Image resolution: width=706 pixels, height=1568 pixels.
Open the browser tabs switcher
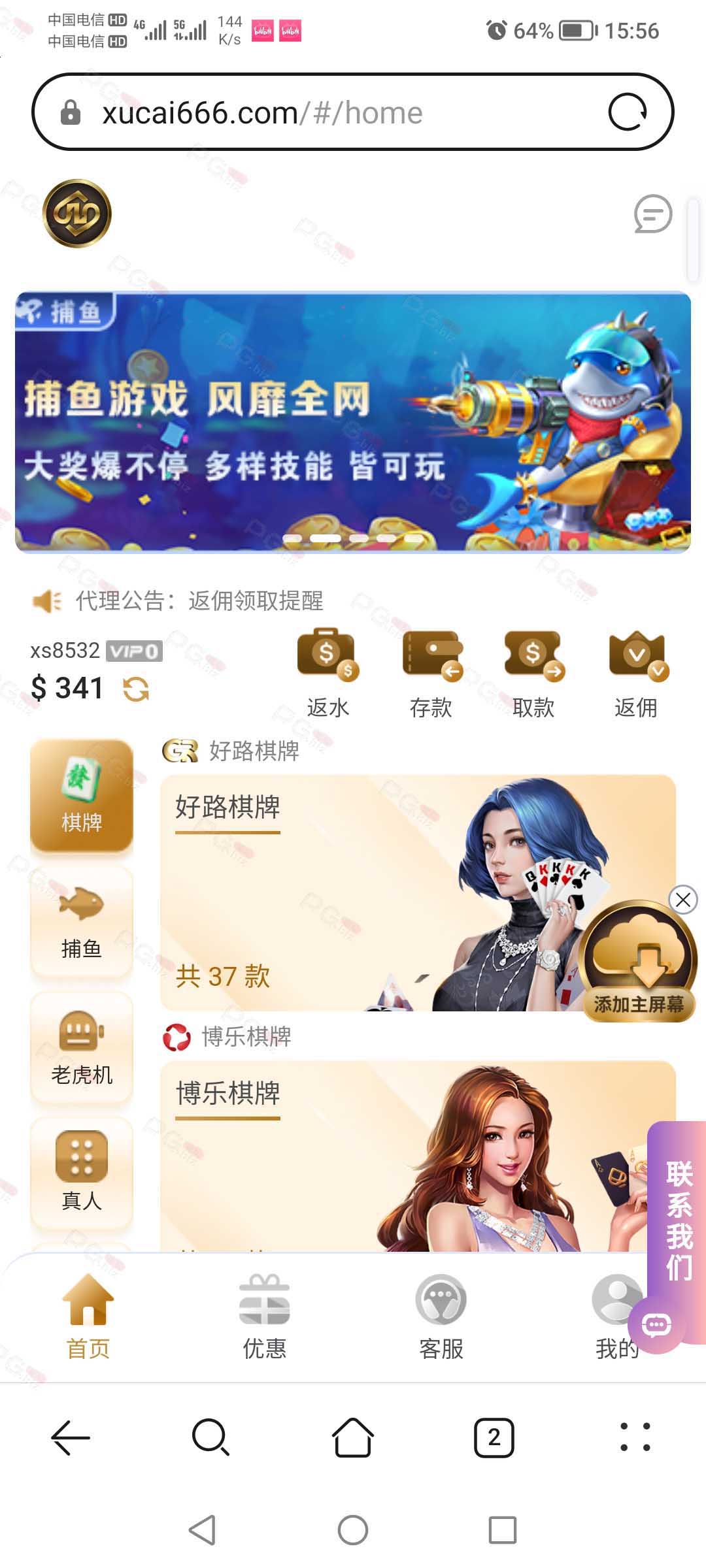[x=494, y=1437]
